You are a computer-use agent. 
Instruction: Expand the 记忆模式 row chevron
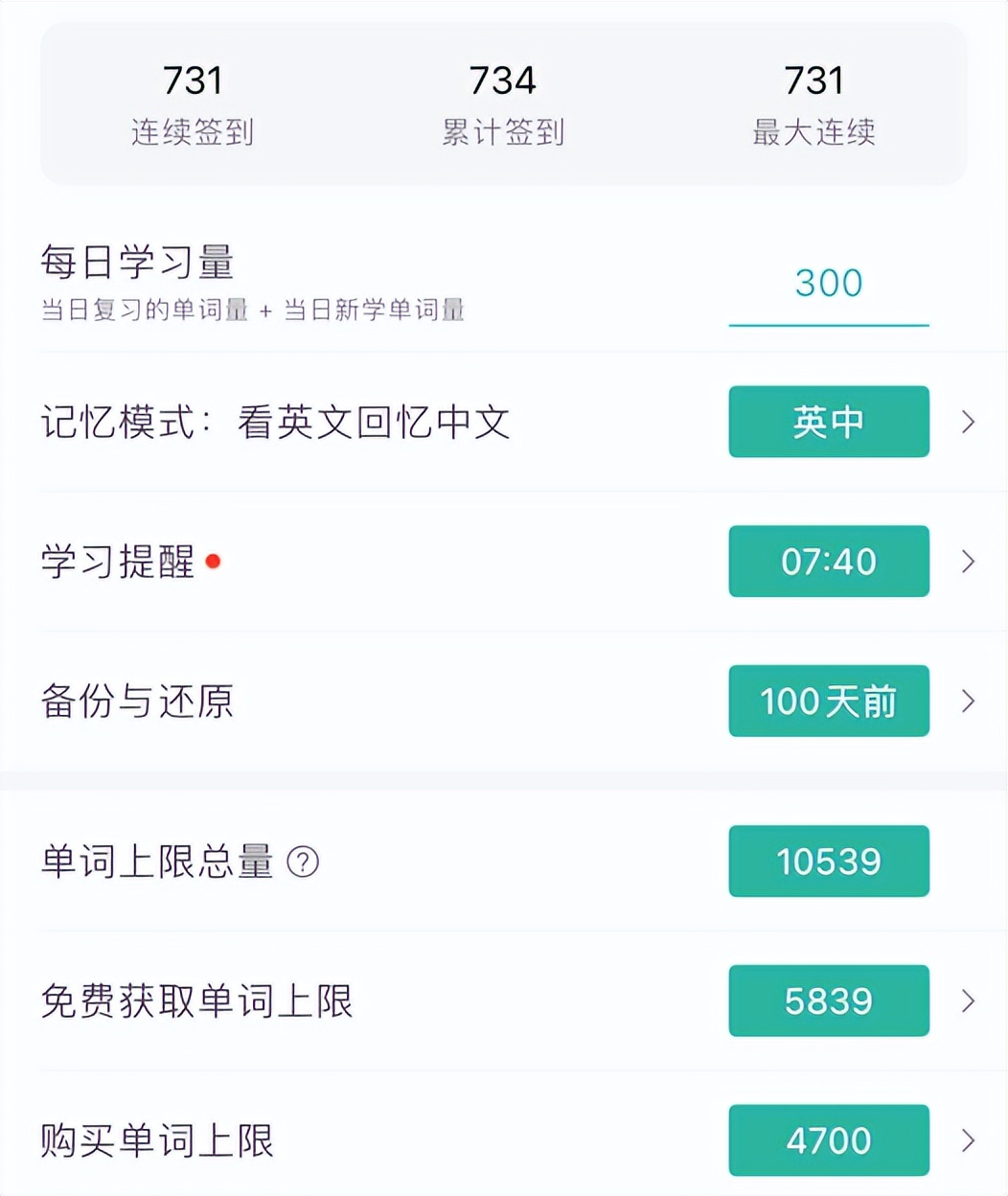pyautogui.click(x=967, y=422)
